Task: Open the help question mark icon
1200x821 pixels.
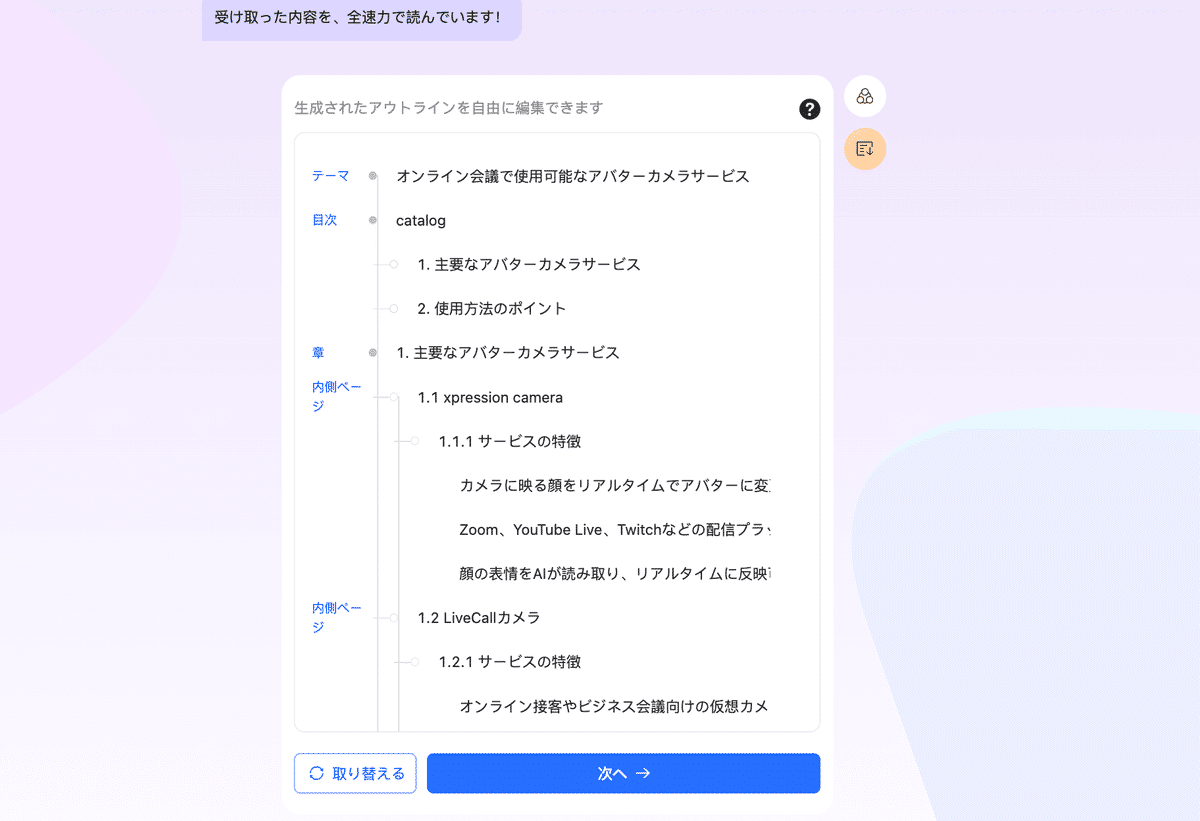Action: [x=810, y=110]
